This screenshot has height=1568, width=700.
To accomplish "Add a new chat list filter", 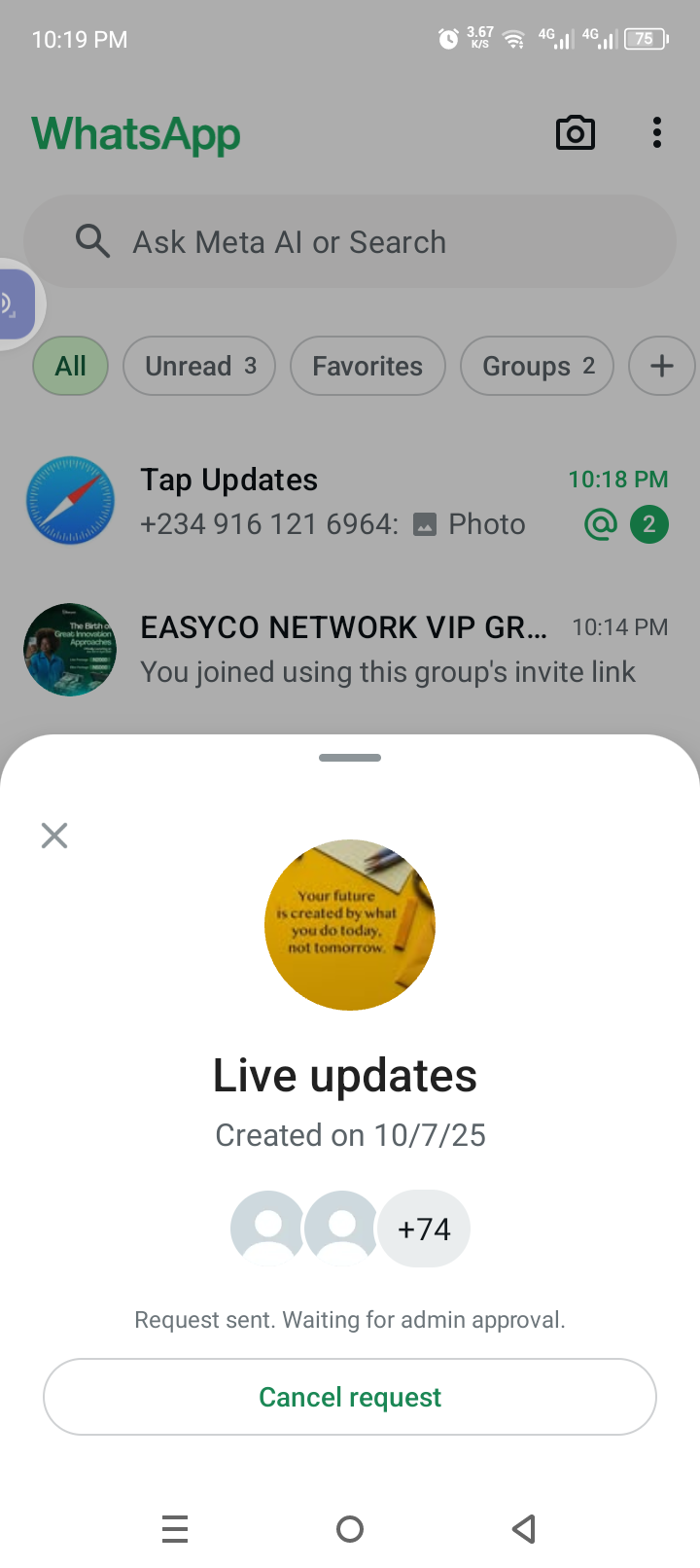I will [661, 366].
